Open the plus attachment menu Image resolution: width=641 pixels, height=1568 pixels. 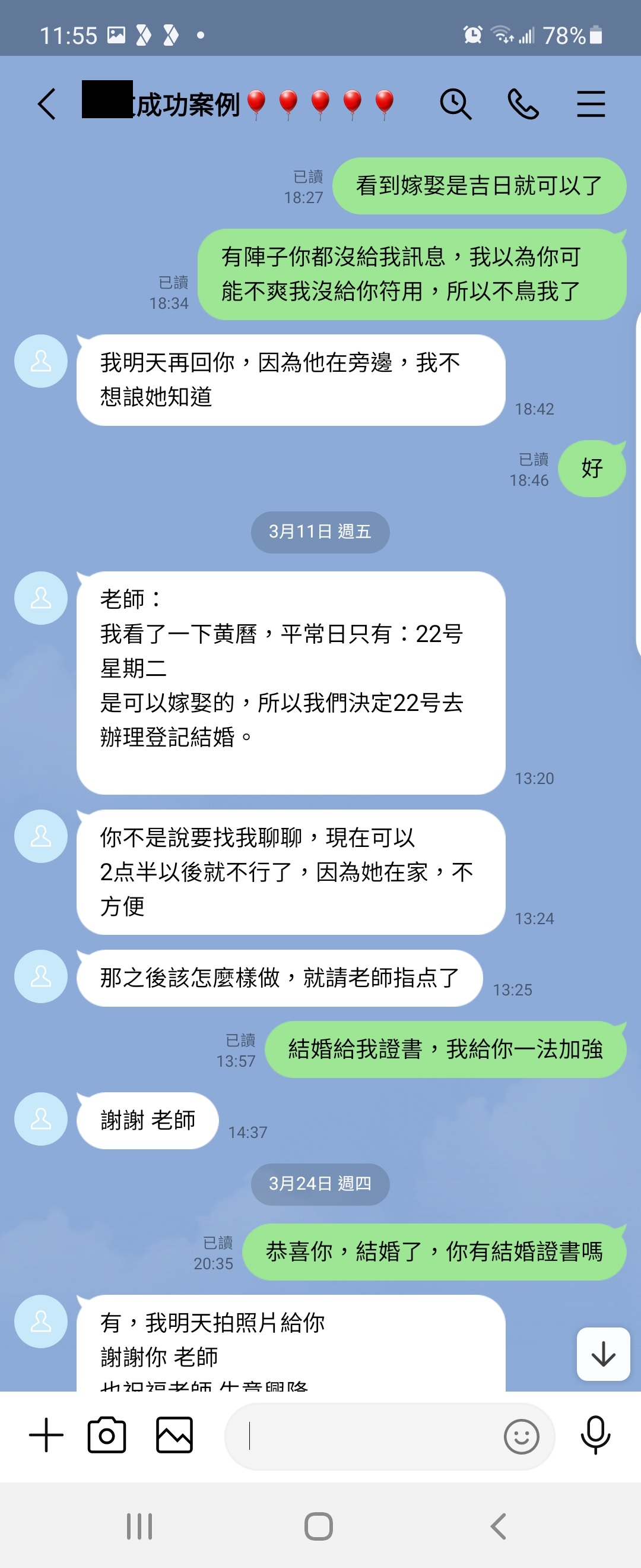[46, 1436]
